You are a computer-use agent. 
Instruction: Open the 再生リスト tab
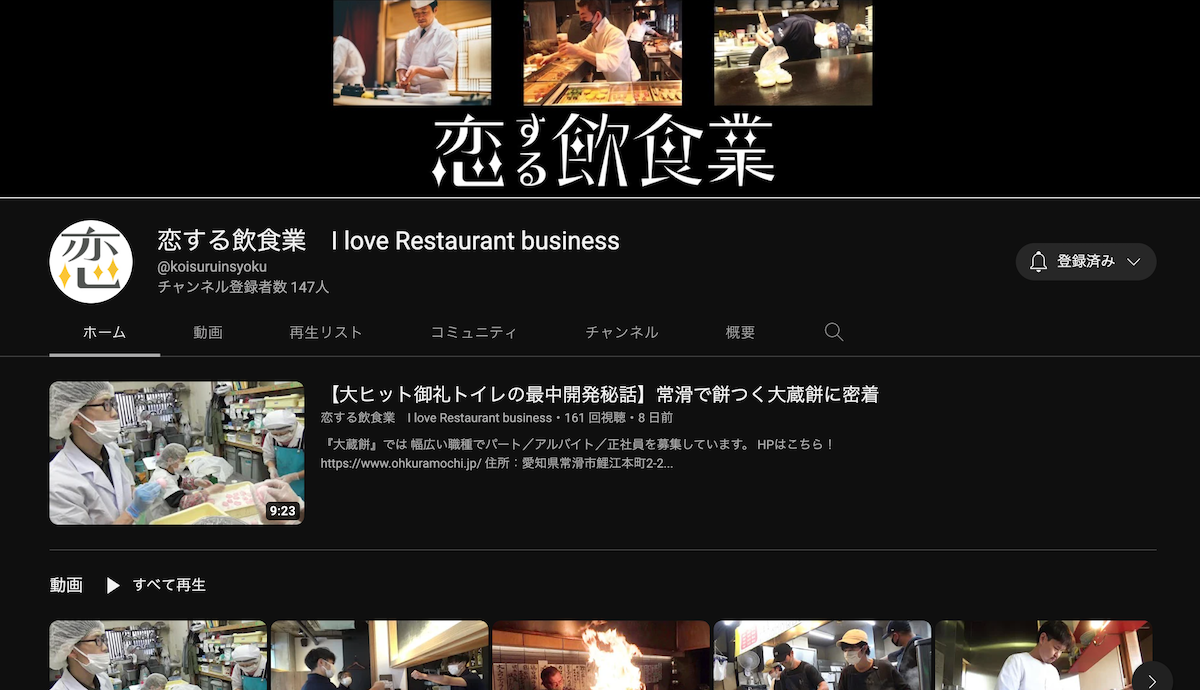(326, 333)
